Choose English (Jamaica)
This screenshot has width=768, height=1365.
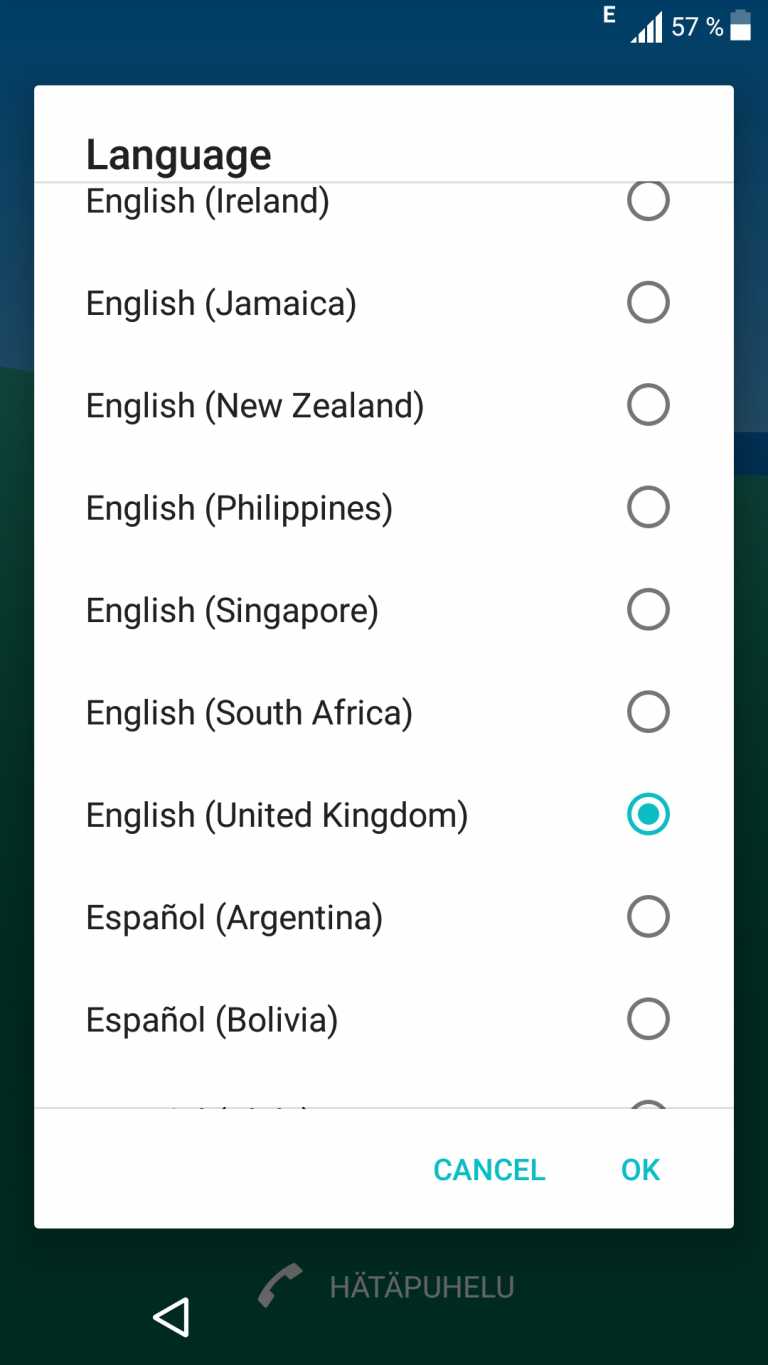384,303
